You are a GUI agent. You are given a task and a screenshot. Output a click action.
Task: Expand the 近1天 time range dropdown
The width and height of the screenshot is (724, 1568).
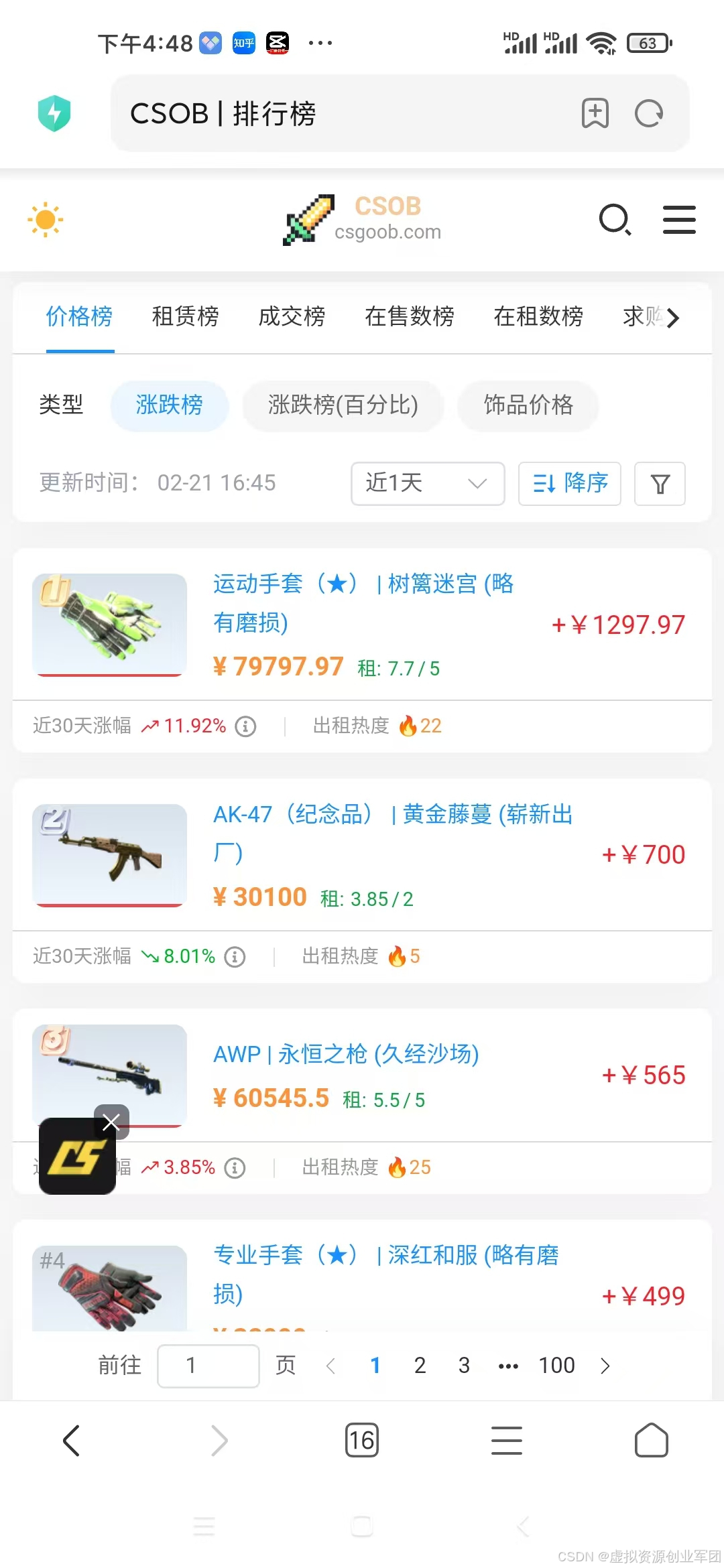428,483
